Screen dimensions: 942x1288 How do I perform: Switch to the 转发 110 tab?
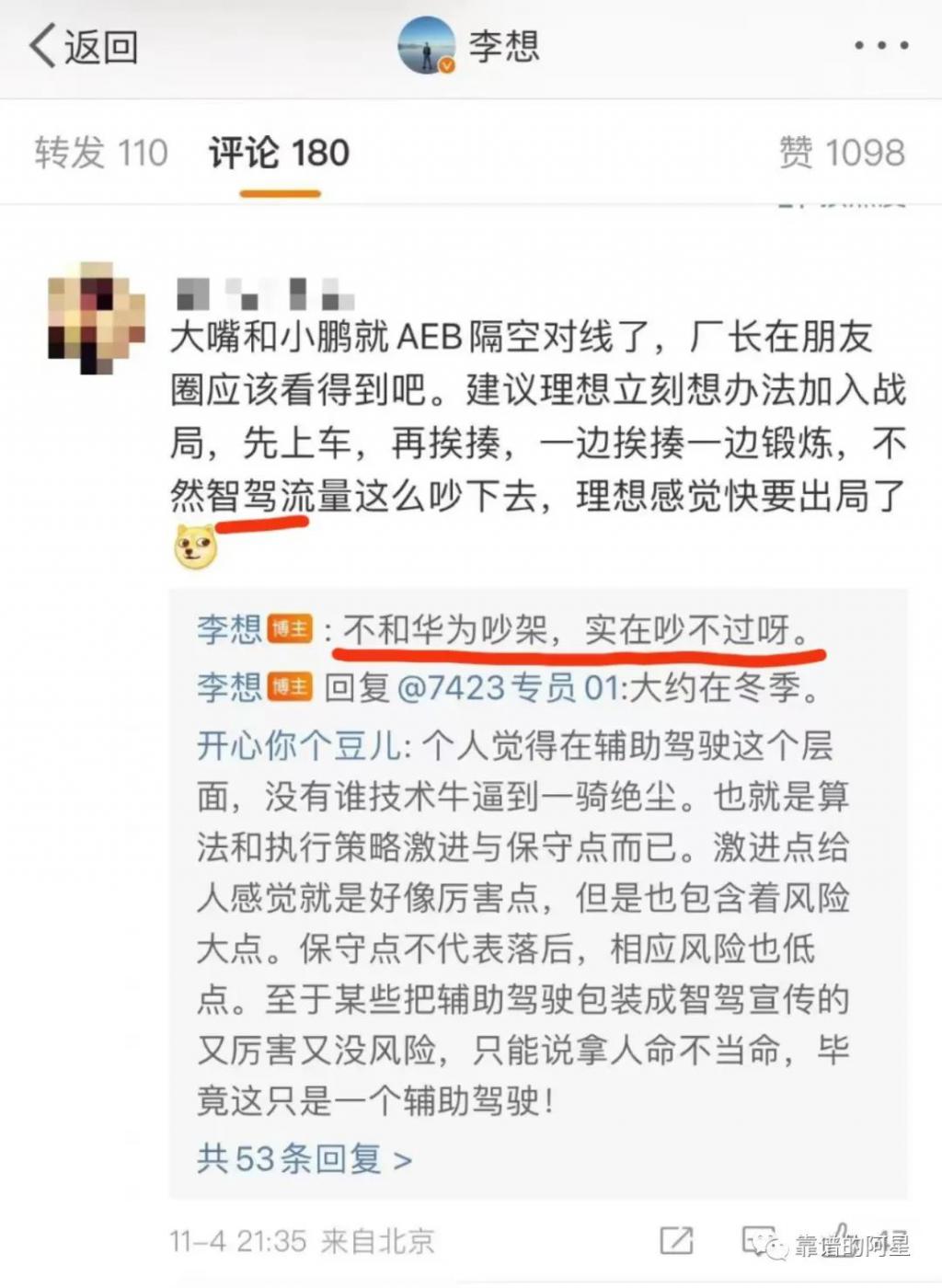click(101, 153)
